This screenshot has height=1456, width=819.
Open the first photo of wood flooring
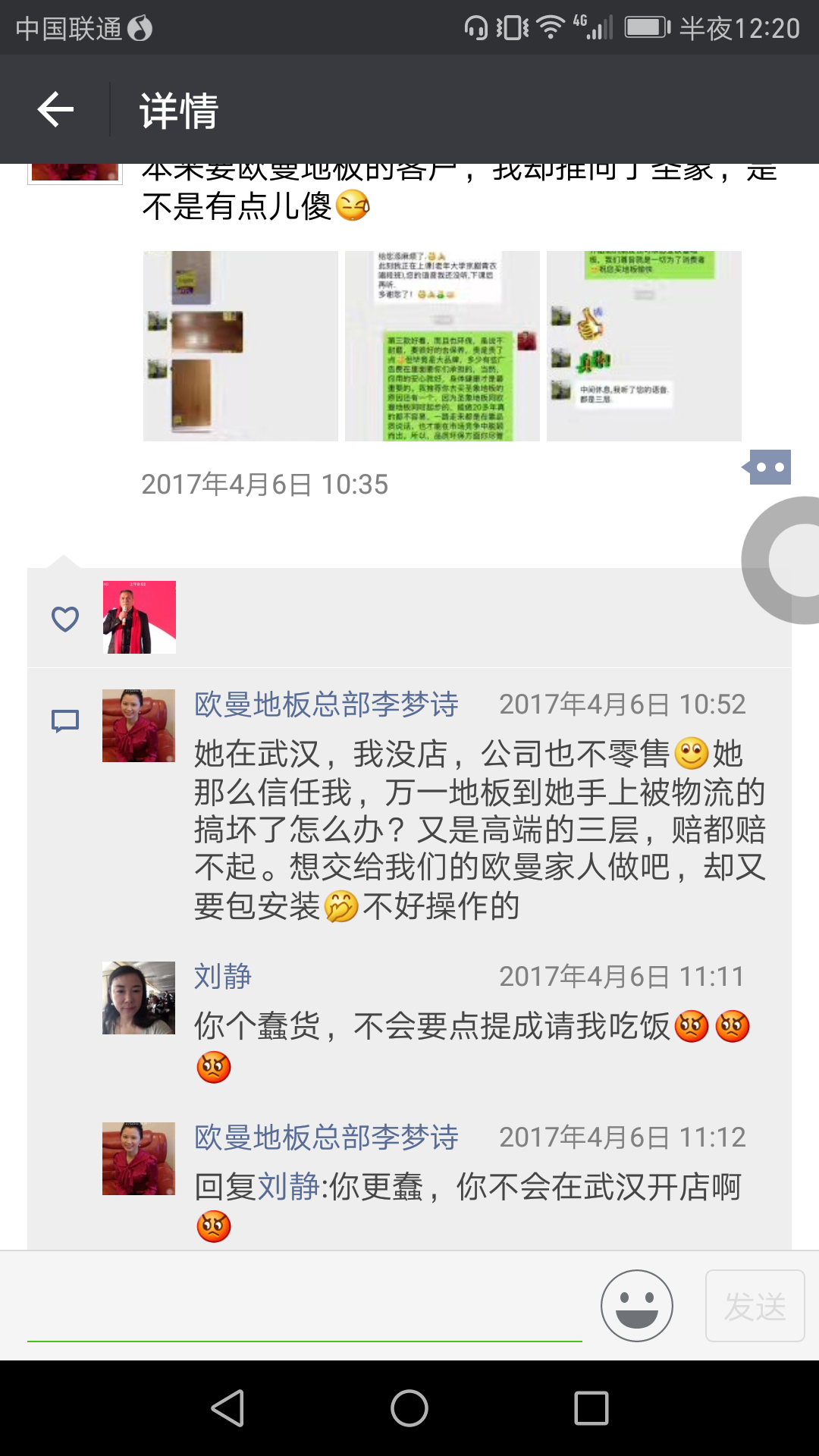[x=240, y=346]
